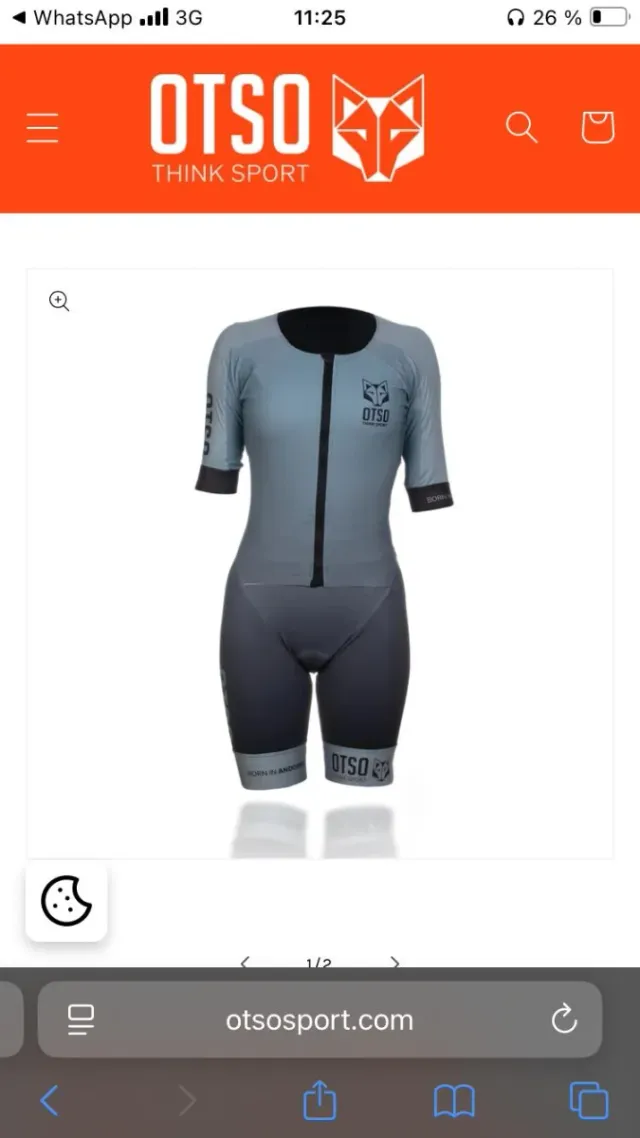
Task: Open the site search
Action: [521, 128]
